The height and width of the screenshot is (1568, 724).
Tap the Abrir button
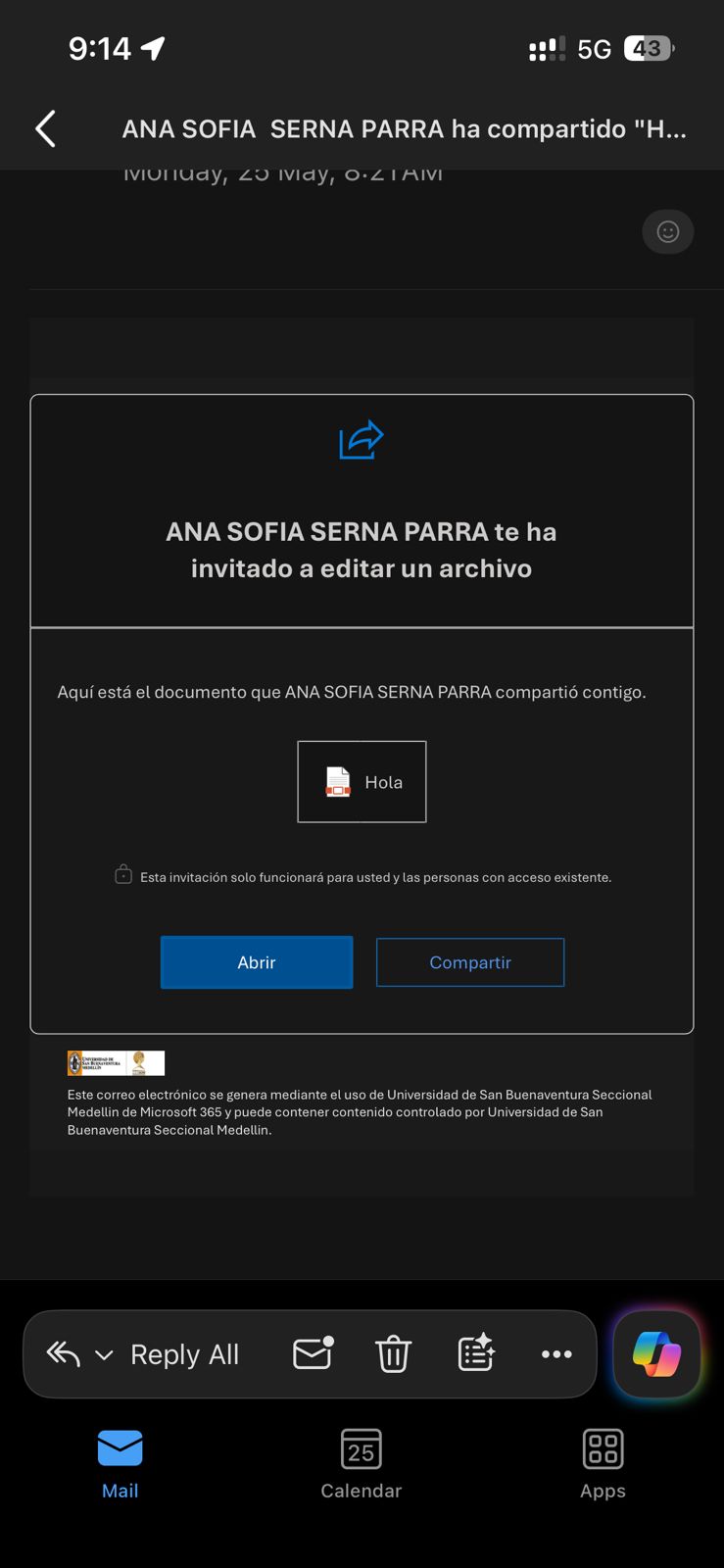[x=257, y=962]
